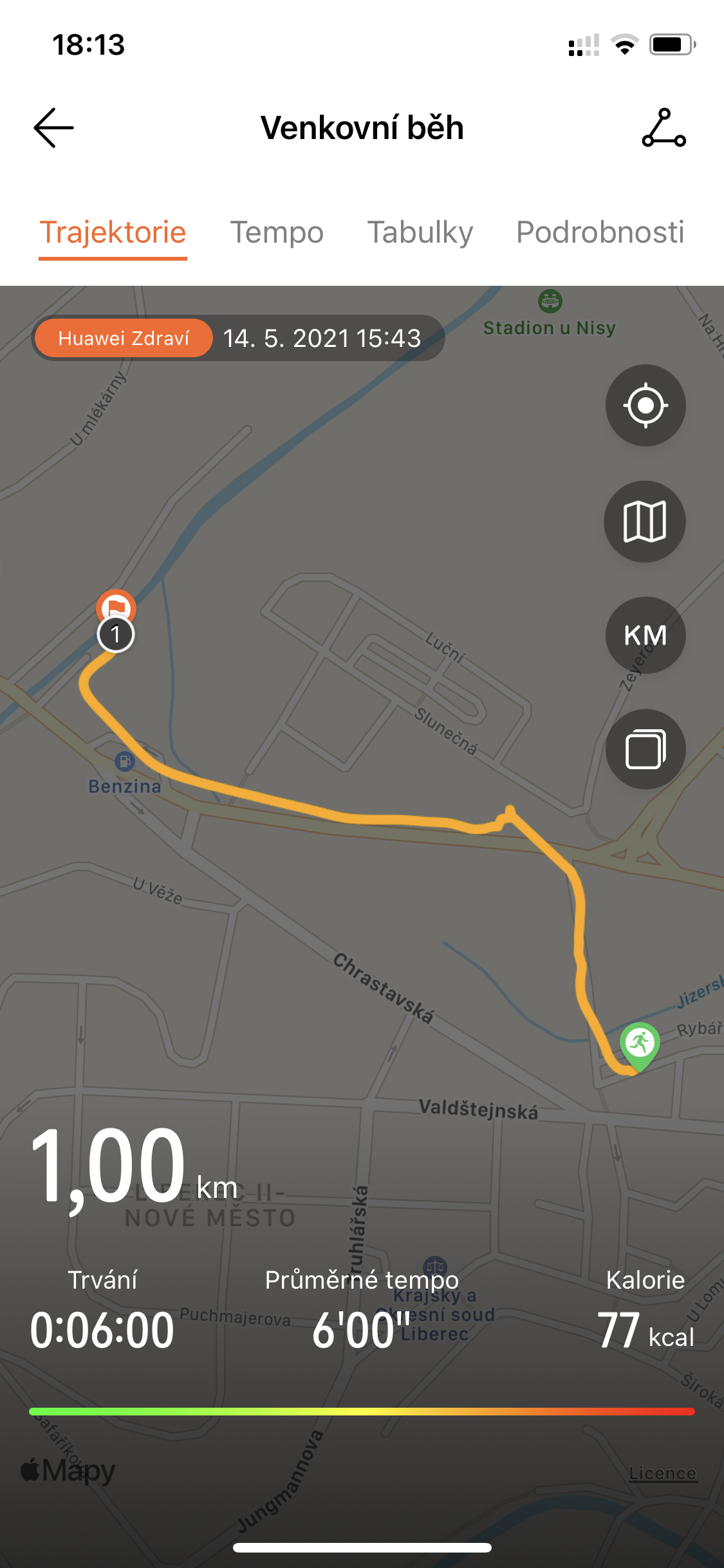Change map type with the map button

pyautogui.click(x=645, y=521)
